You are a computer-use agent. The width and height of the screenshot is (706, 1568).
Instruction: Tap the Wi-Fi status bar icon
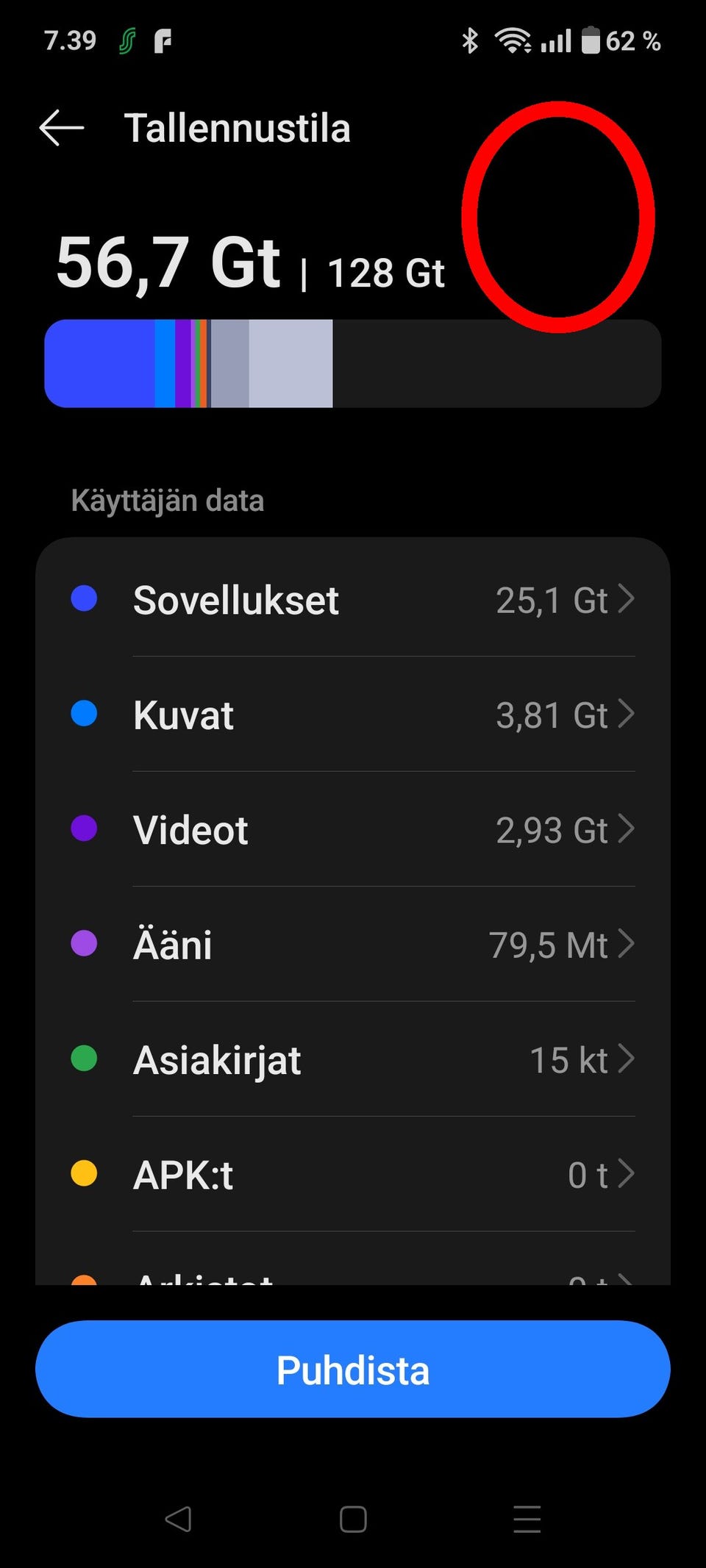[x=515, y=40]
